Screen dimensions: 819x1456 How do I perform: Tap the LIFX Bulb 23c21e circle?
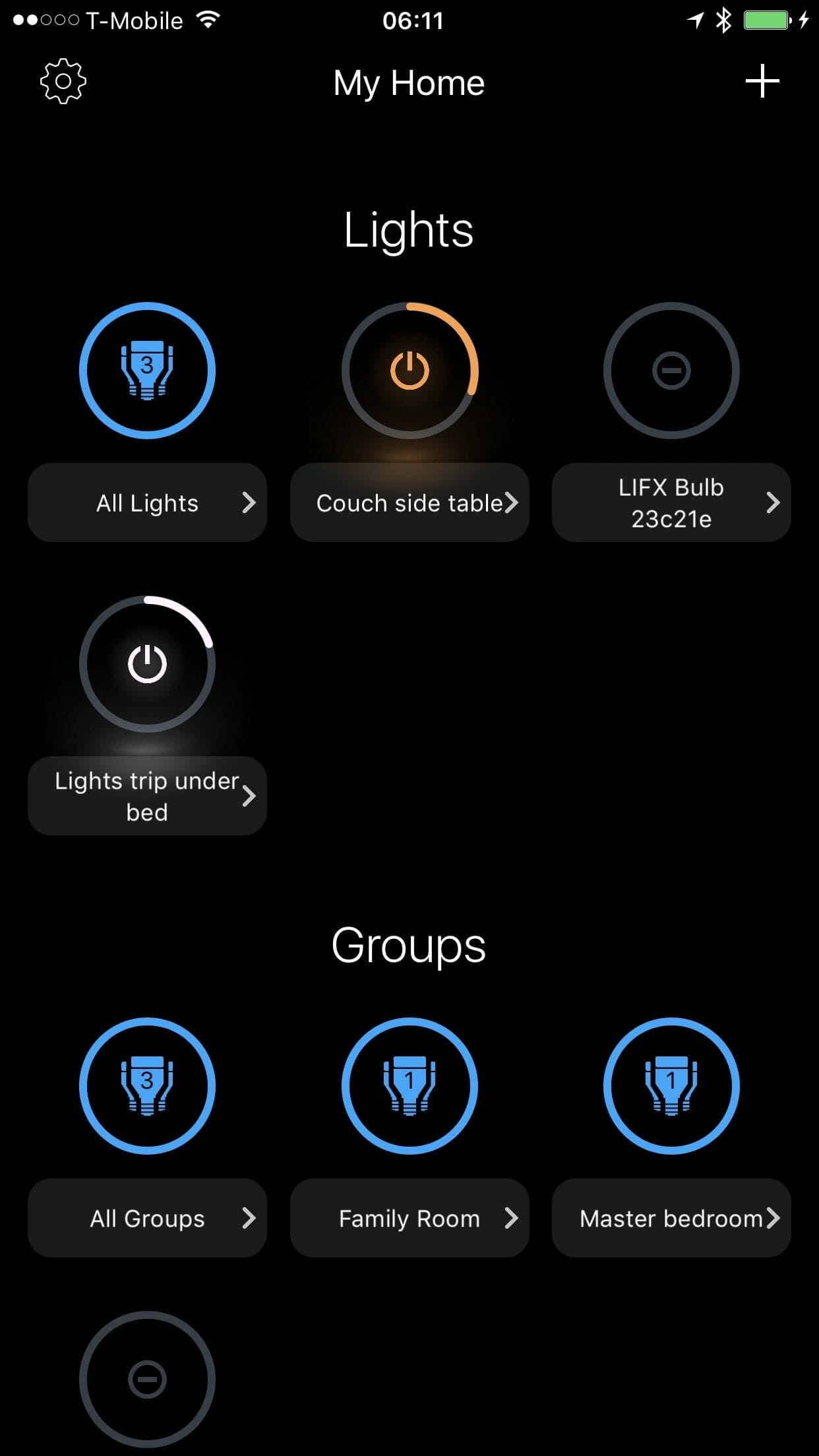click(671, 371)
